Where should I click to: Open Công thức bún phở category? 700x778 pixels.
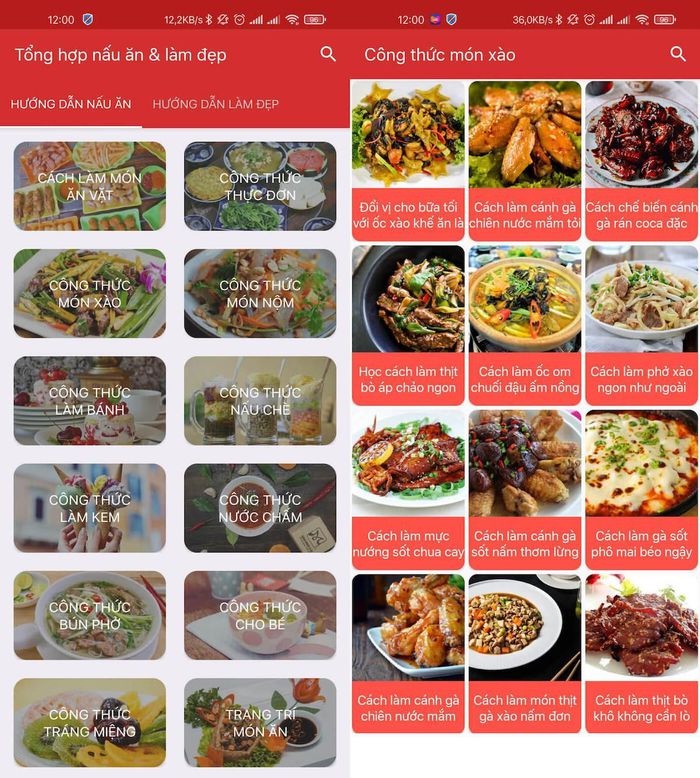click(x=90, y=615)
